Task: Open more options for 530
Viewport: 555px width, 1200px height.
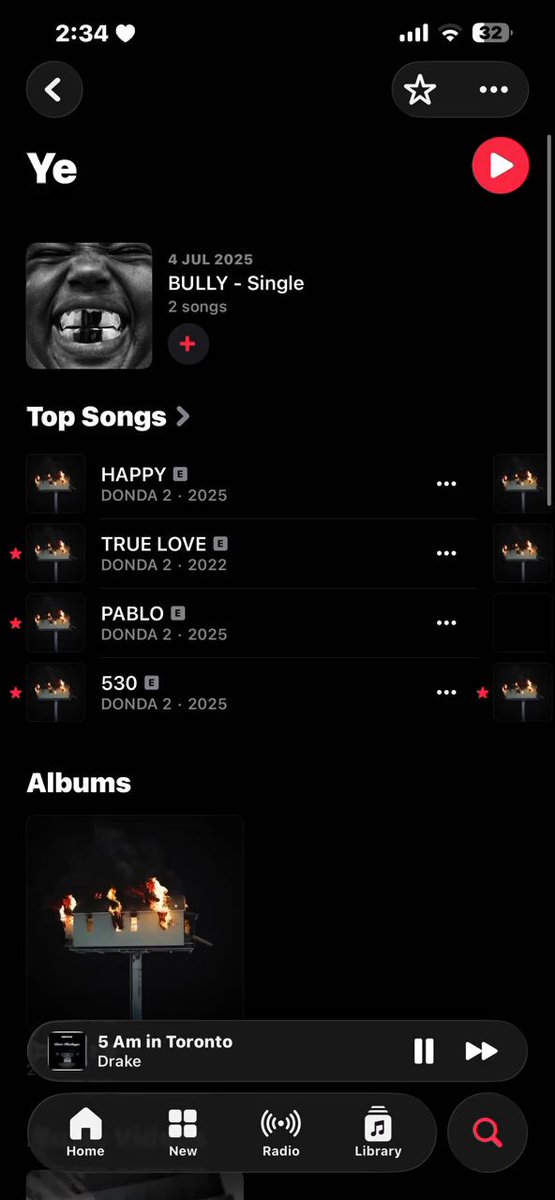Action: [x=446, y=693]
